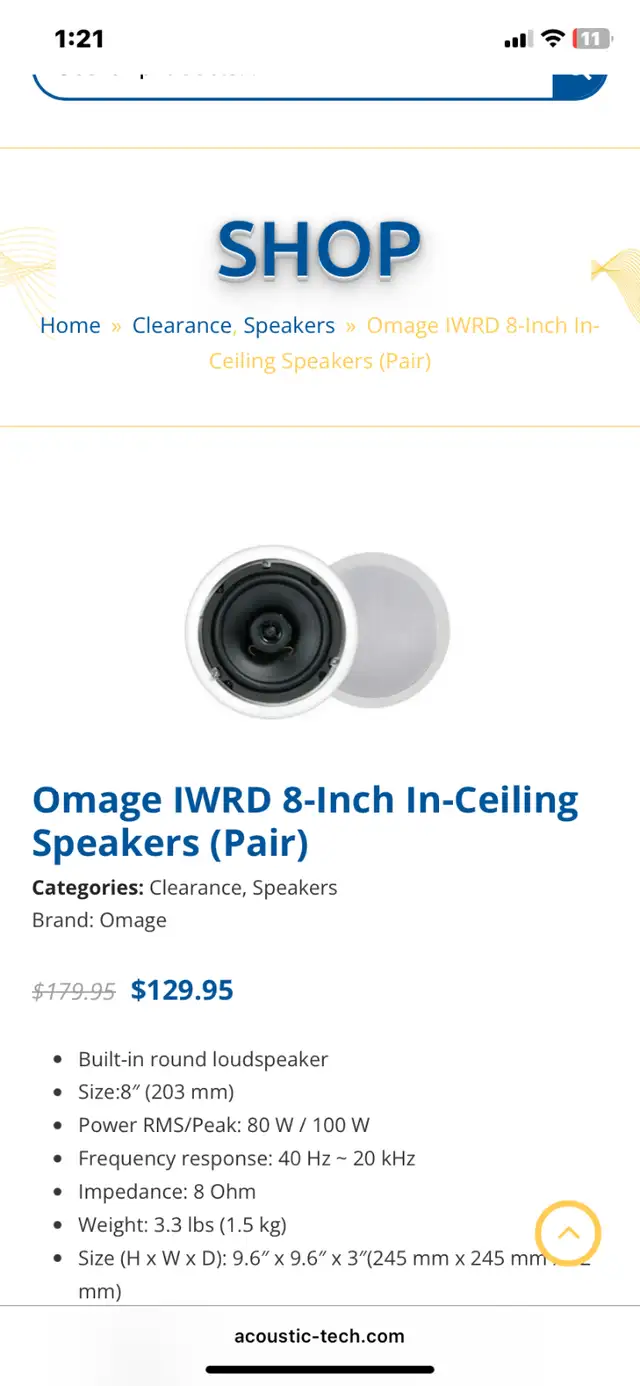Tap the acoustic-tech.com address bar

[x=320, y=1336]
